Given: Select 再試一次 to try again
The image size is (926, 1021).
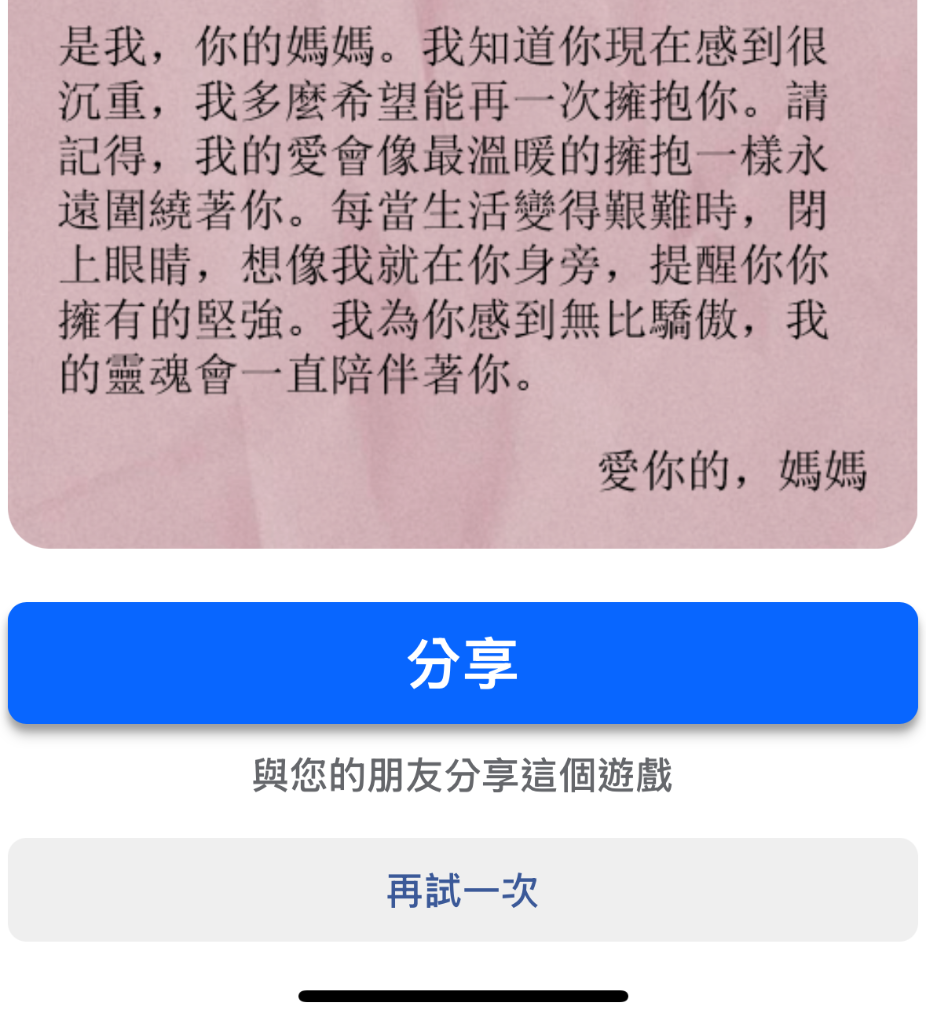Looking at the screenshot, I should click(463, 890).
